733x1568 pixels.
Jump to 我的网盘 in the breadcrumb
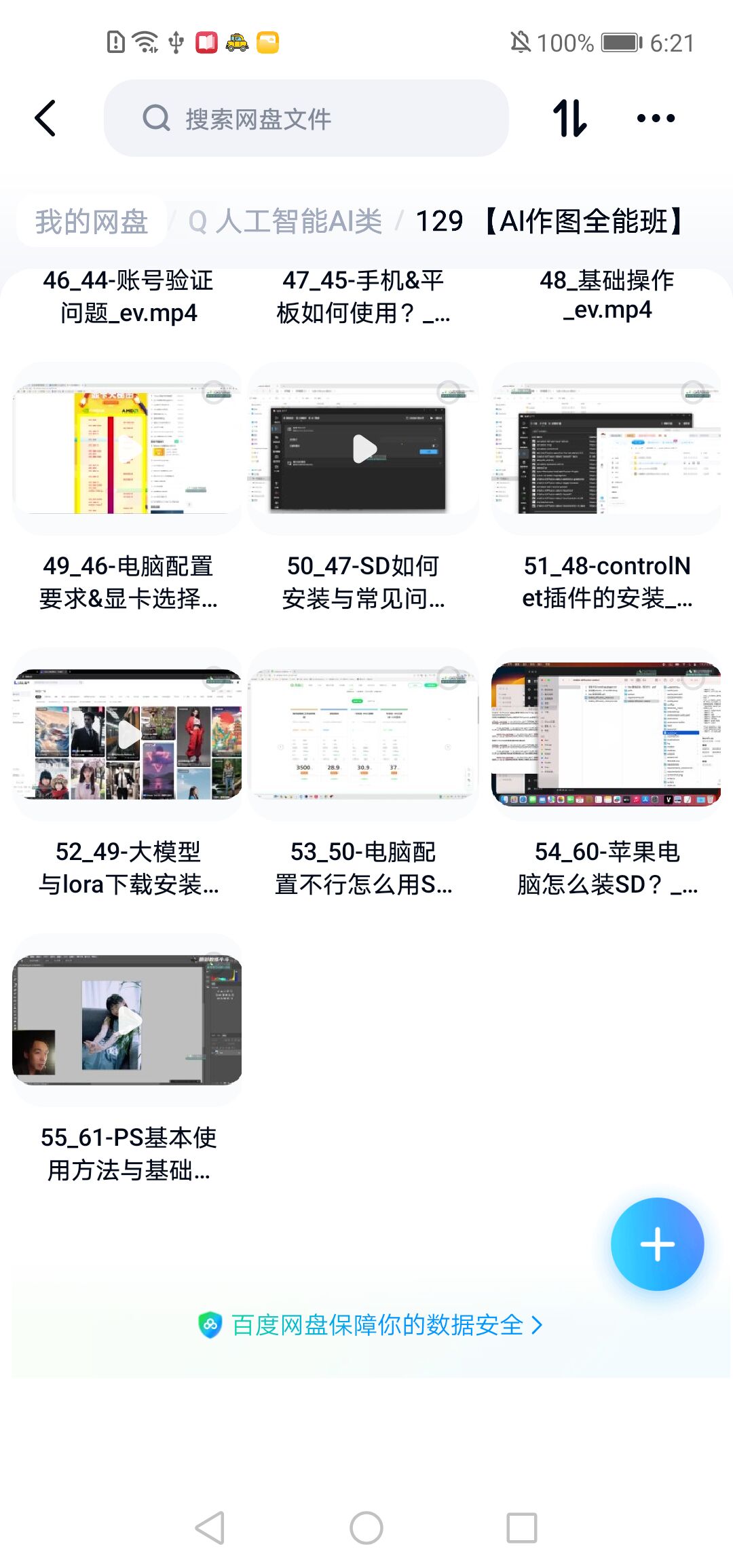(92, 222)
